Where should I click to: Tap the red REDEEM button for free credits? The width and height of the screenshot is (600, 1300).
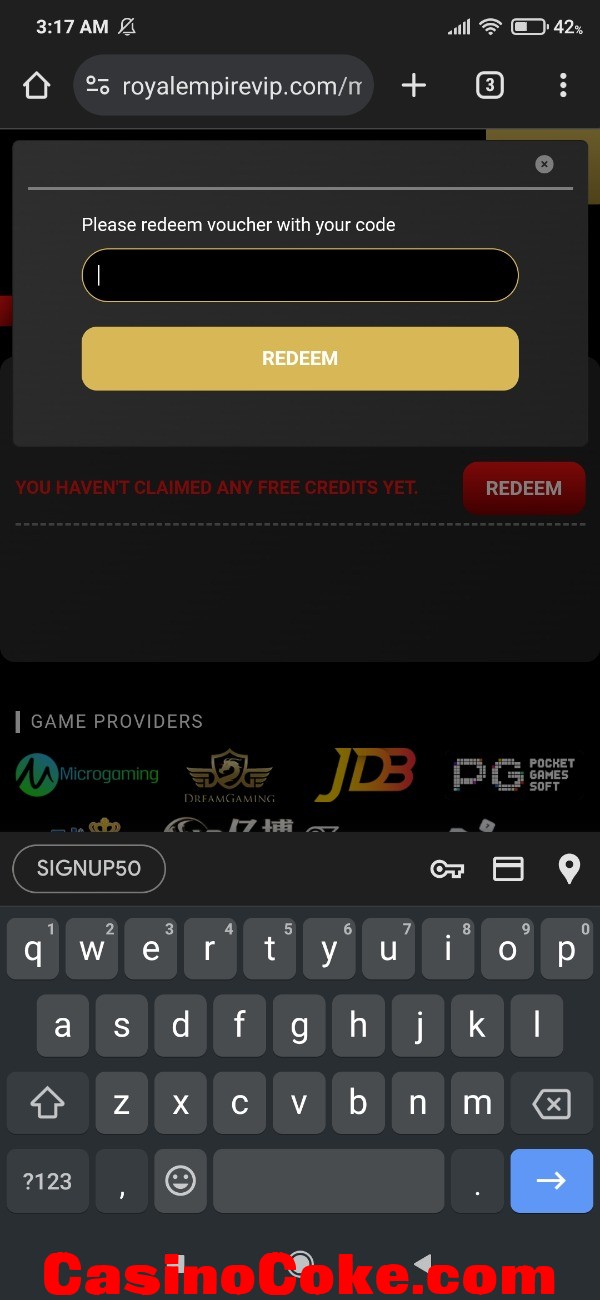point(523,488)
